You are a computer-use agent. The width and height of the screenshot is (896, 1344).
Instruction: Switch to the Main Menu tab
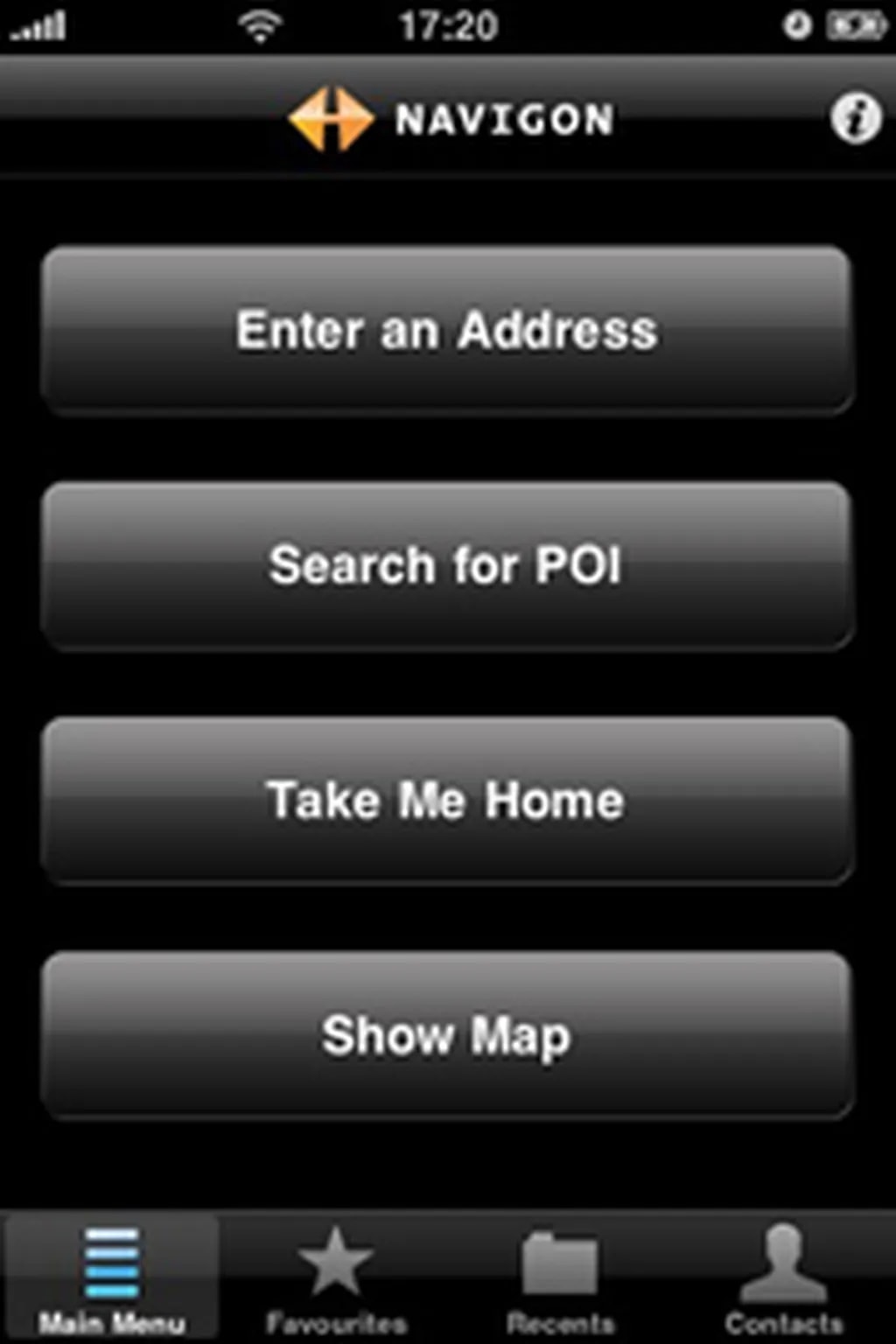pos(112,1279)
